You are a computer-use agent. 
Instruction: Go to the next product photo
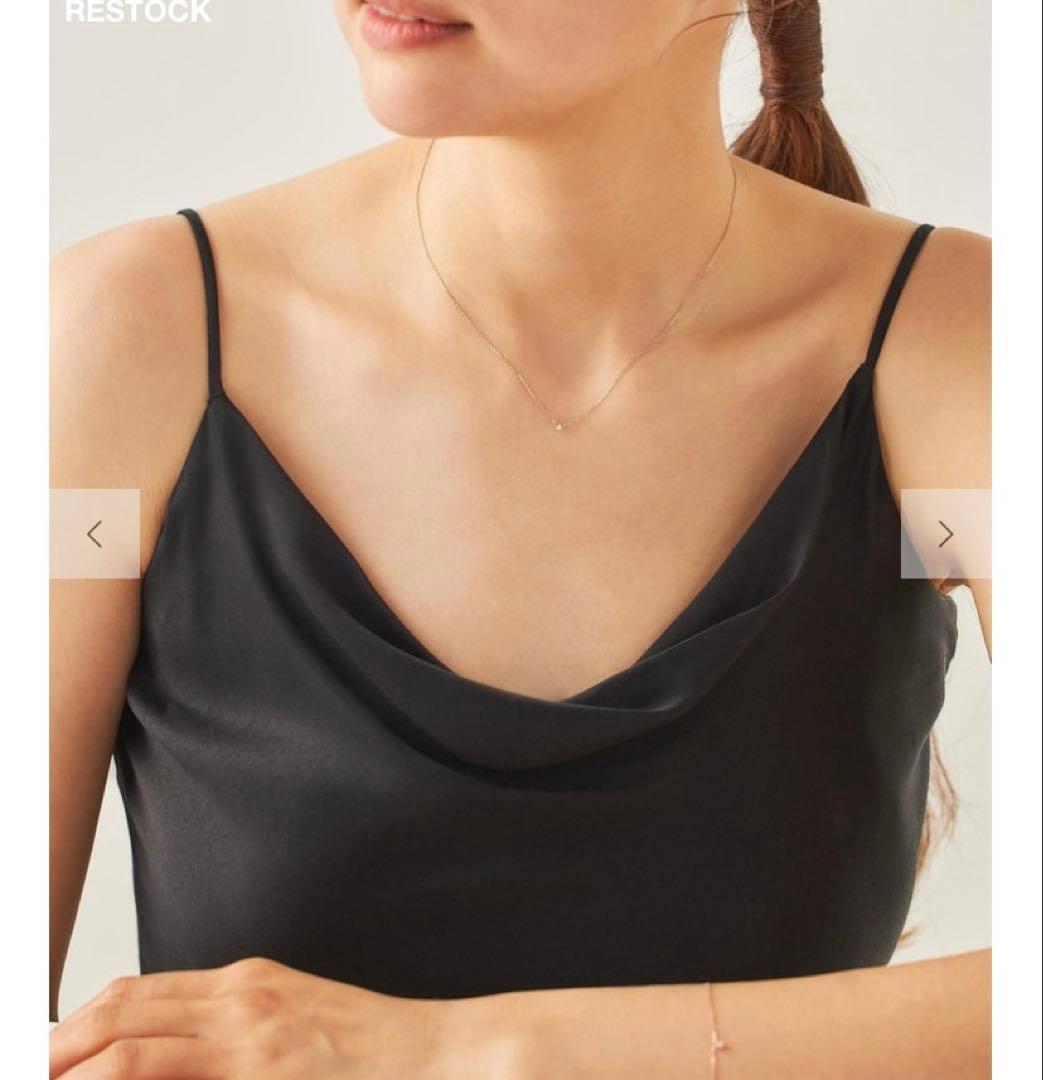point(945,534)
